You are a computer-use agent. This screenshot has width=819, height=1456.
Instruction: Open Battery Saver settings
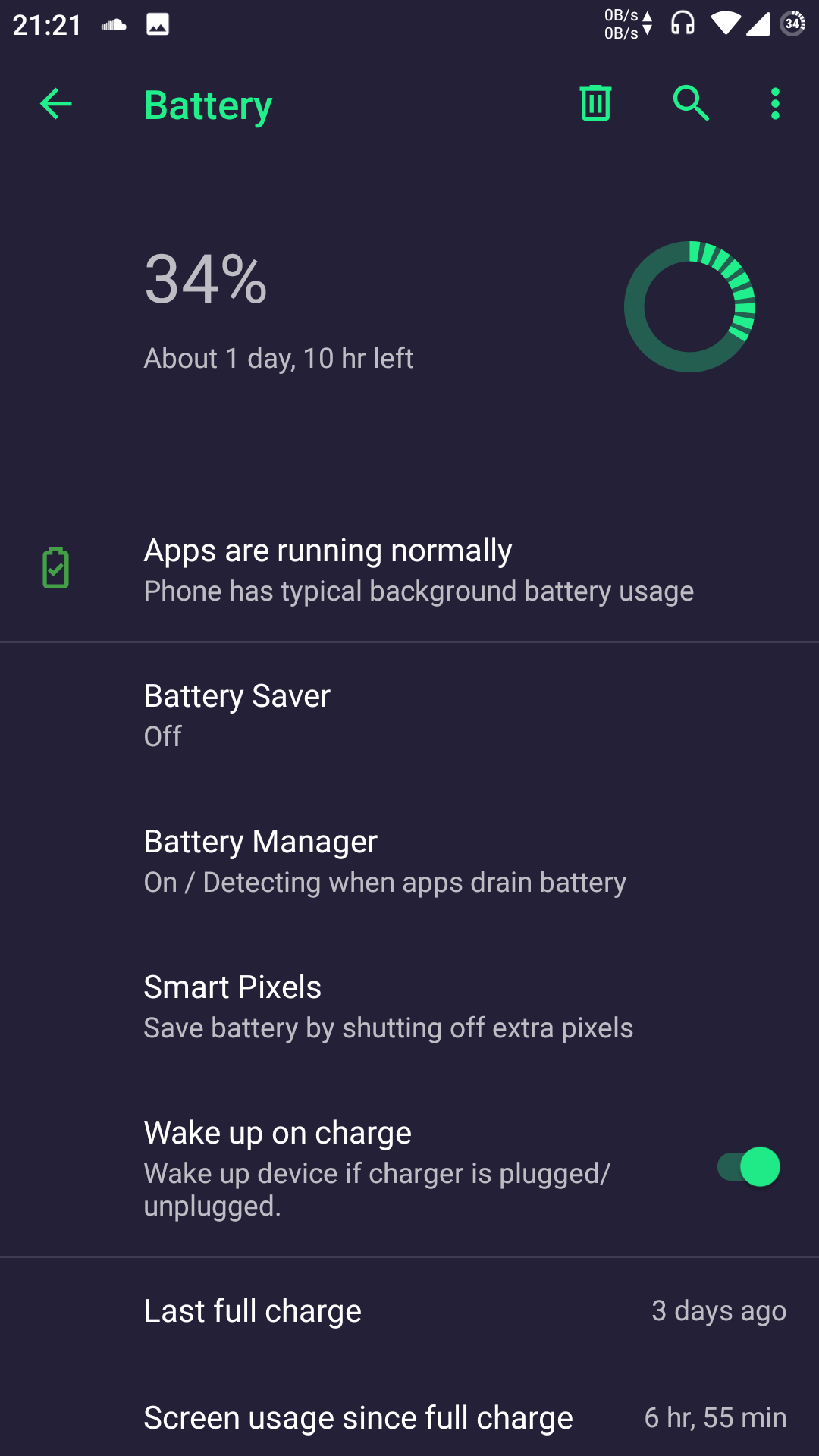pos(409,715)
